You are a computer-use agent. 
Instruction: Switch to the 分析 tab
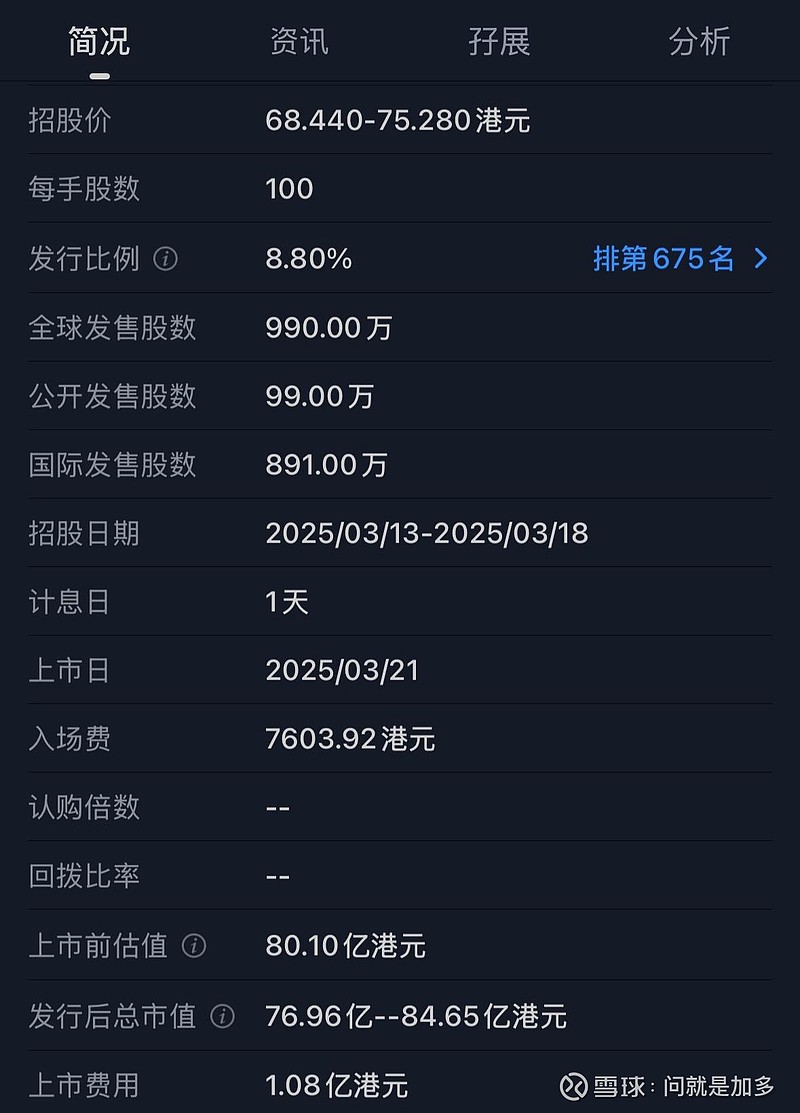(x=700, y=42)
